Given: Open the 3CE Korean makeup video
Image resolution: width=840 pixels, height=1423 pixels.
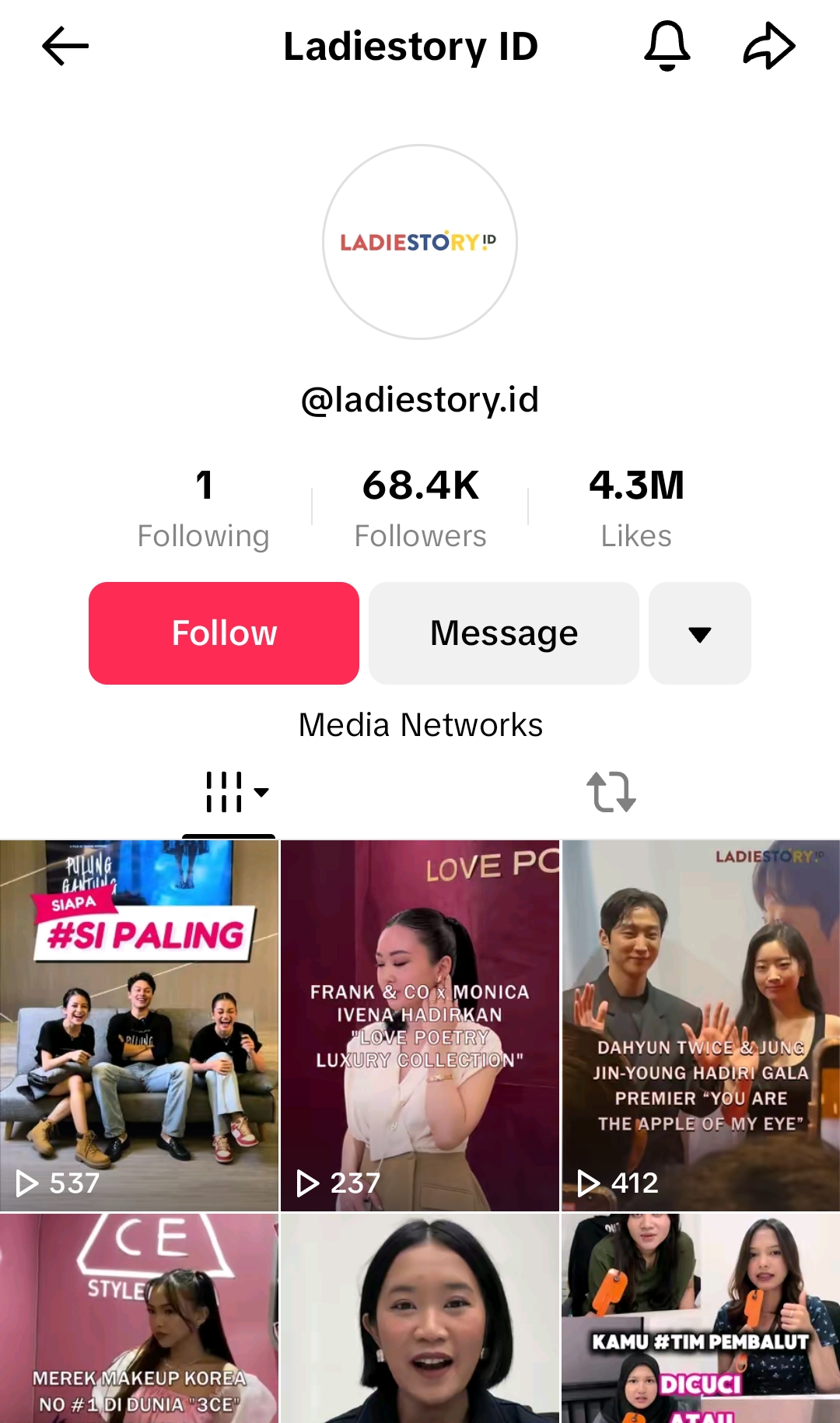Looking at the screenshot, I should (139, 1319).
